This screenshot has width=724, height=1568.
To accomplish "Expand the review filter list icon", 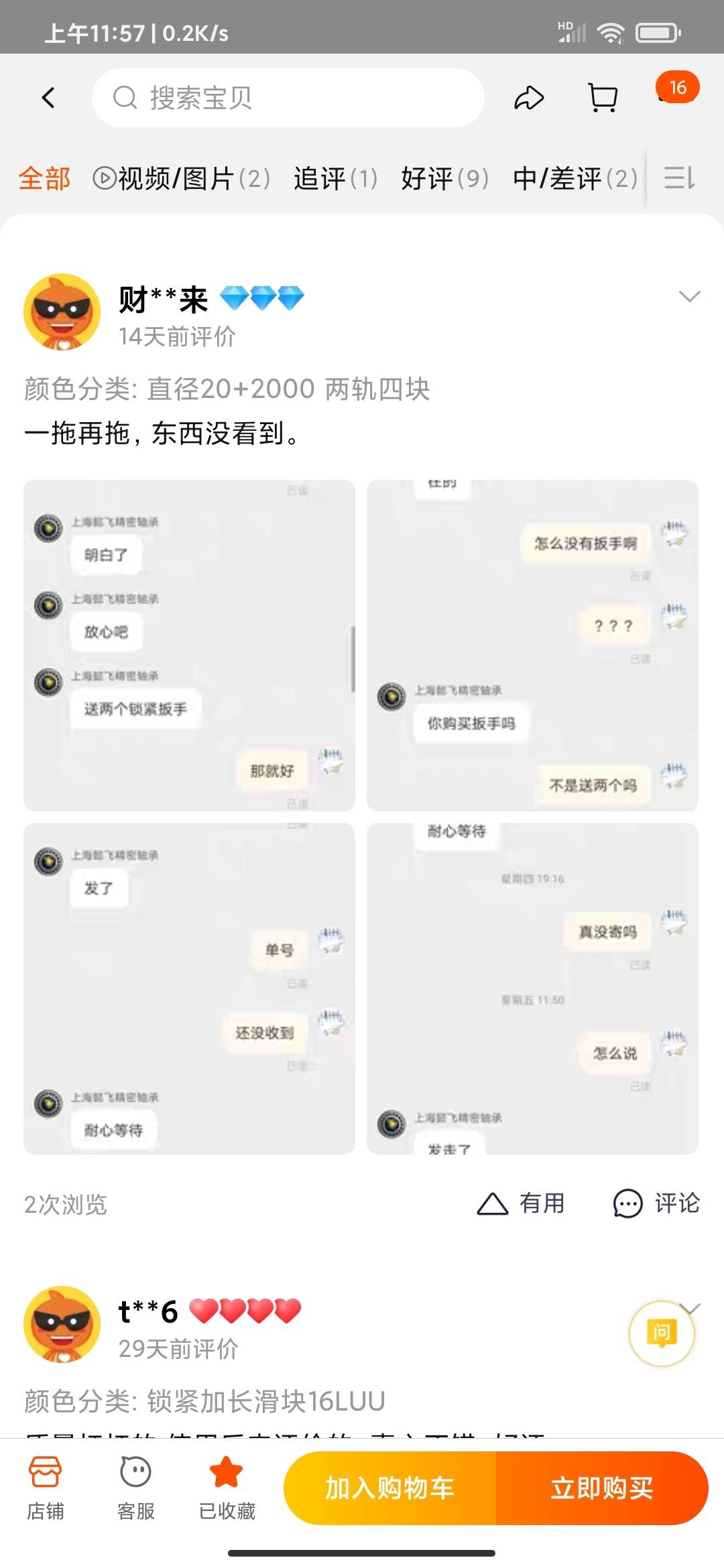I will [679, 178].
